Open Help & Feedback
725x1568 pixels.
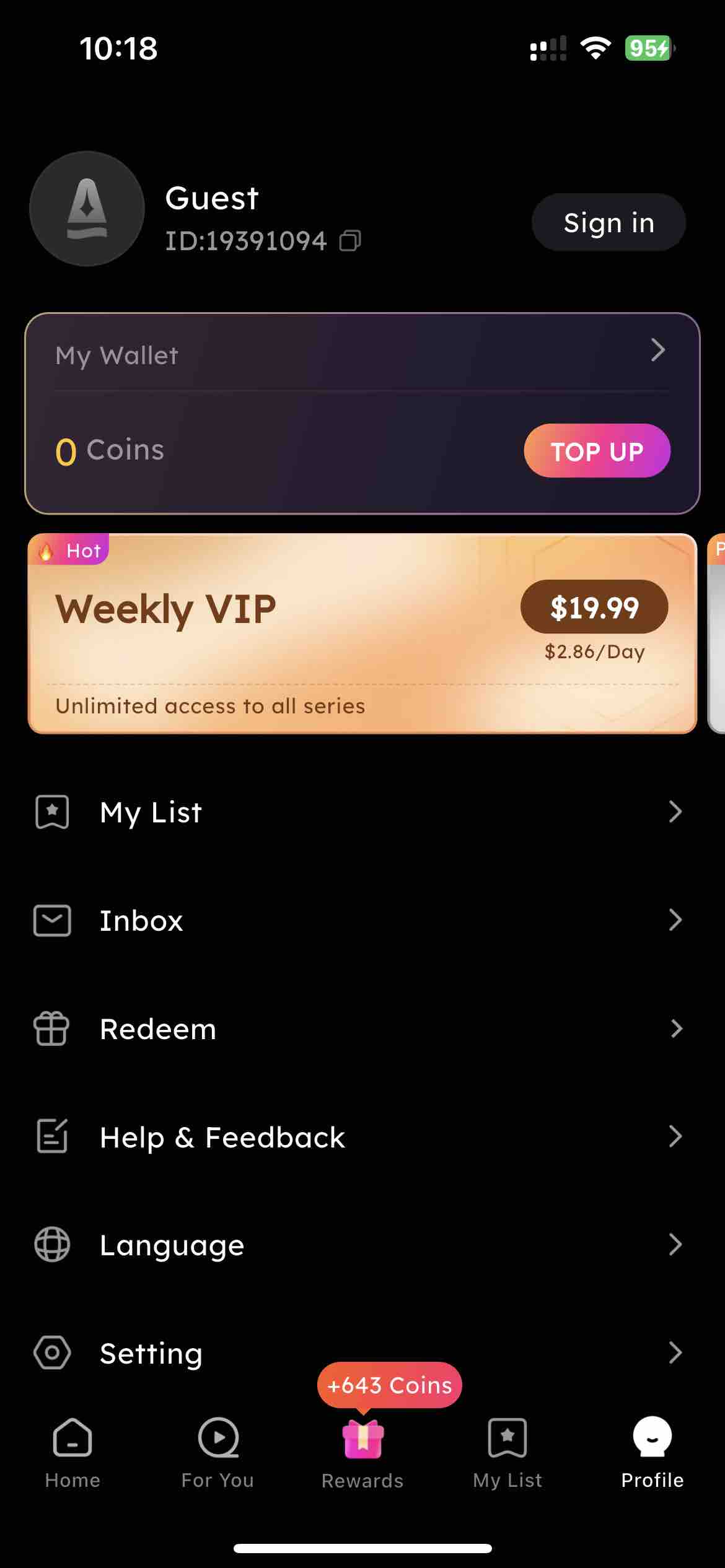[x=362, y=1137]
